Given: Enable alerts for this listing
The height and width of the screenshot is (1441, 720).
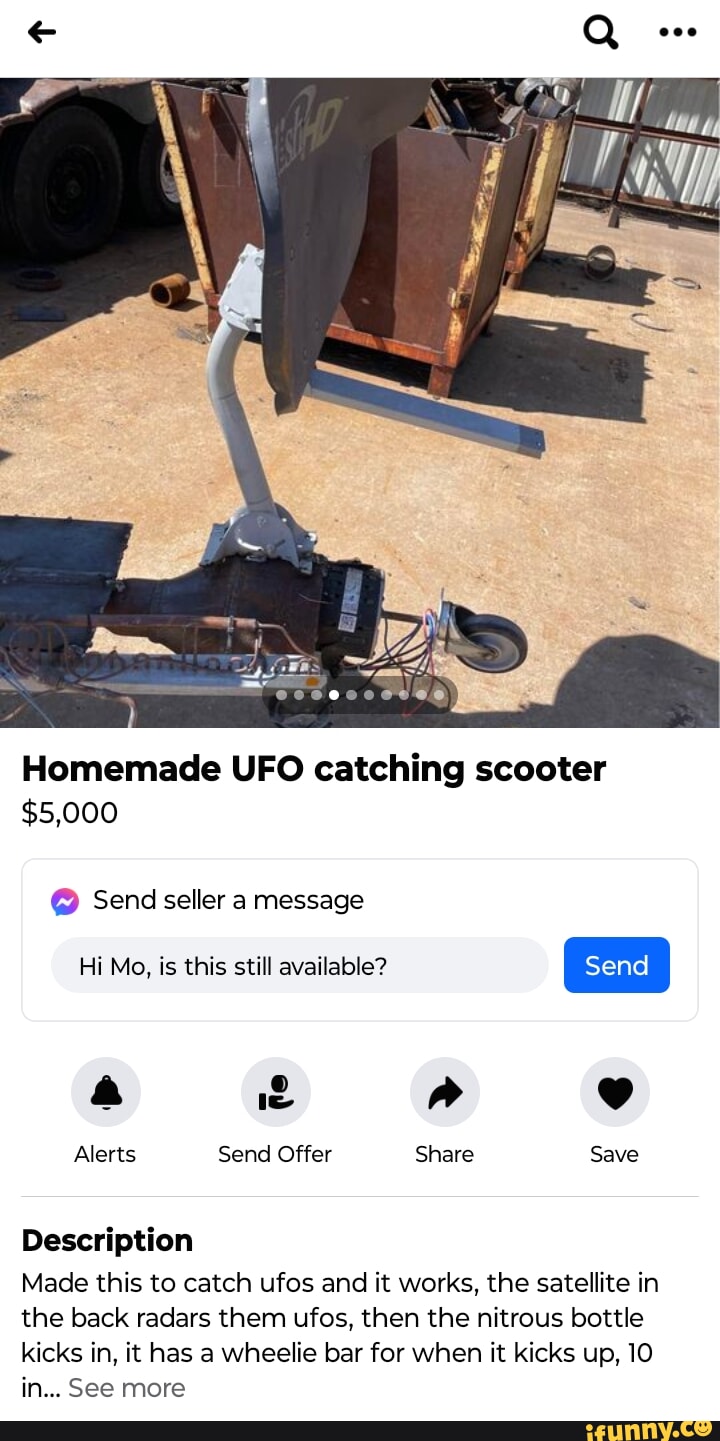Looking at the screenshot, I should click(105, 1092).
